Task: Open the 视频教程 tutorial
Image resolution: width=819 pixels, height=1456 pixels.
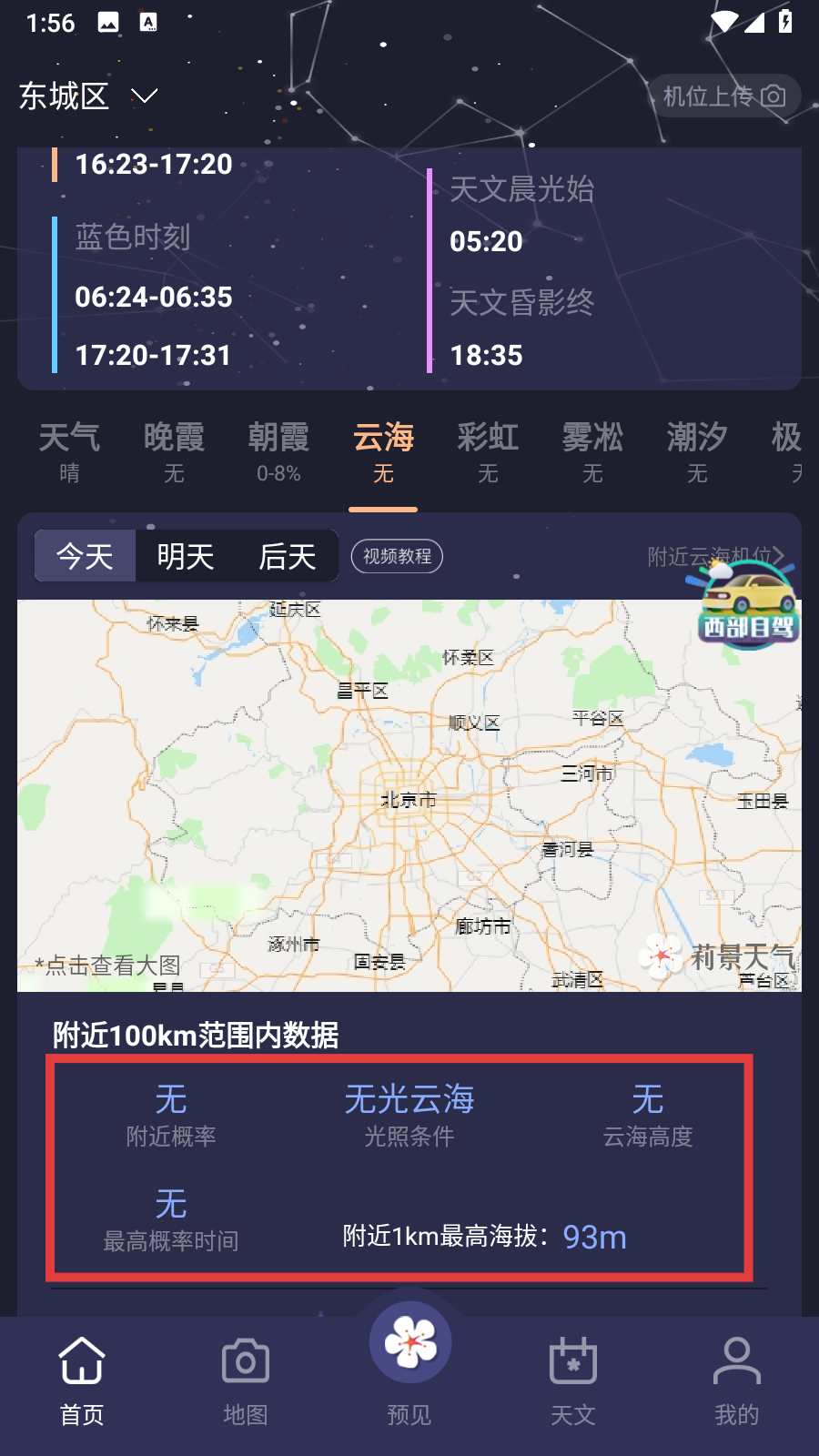Action: [397, 556]
